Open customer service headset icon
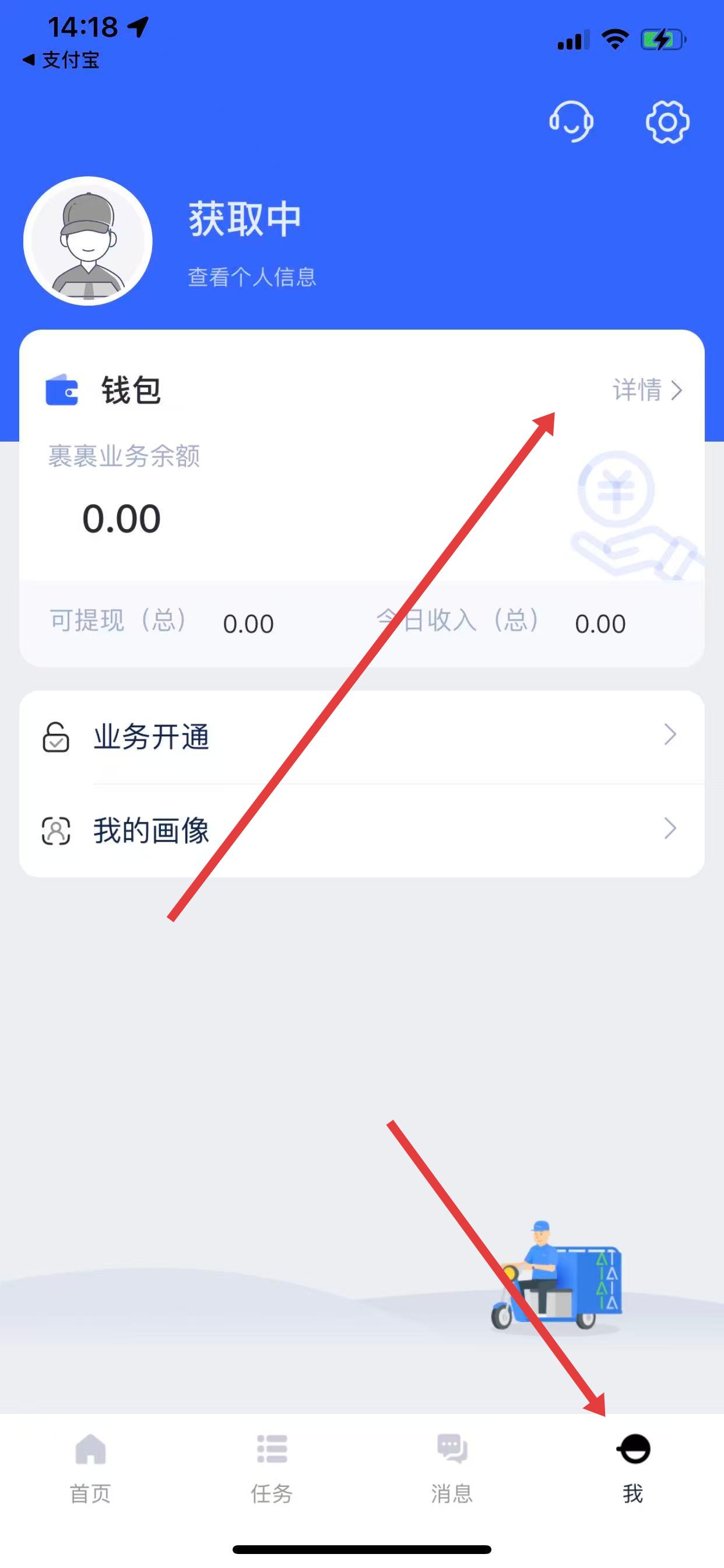724x1568 pixels. [x=571, y=122]
